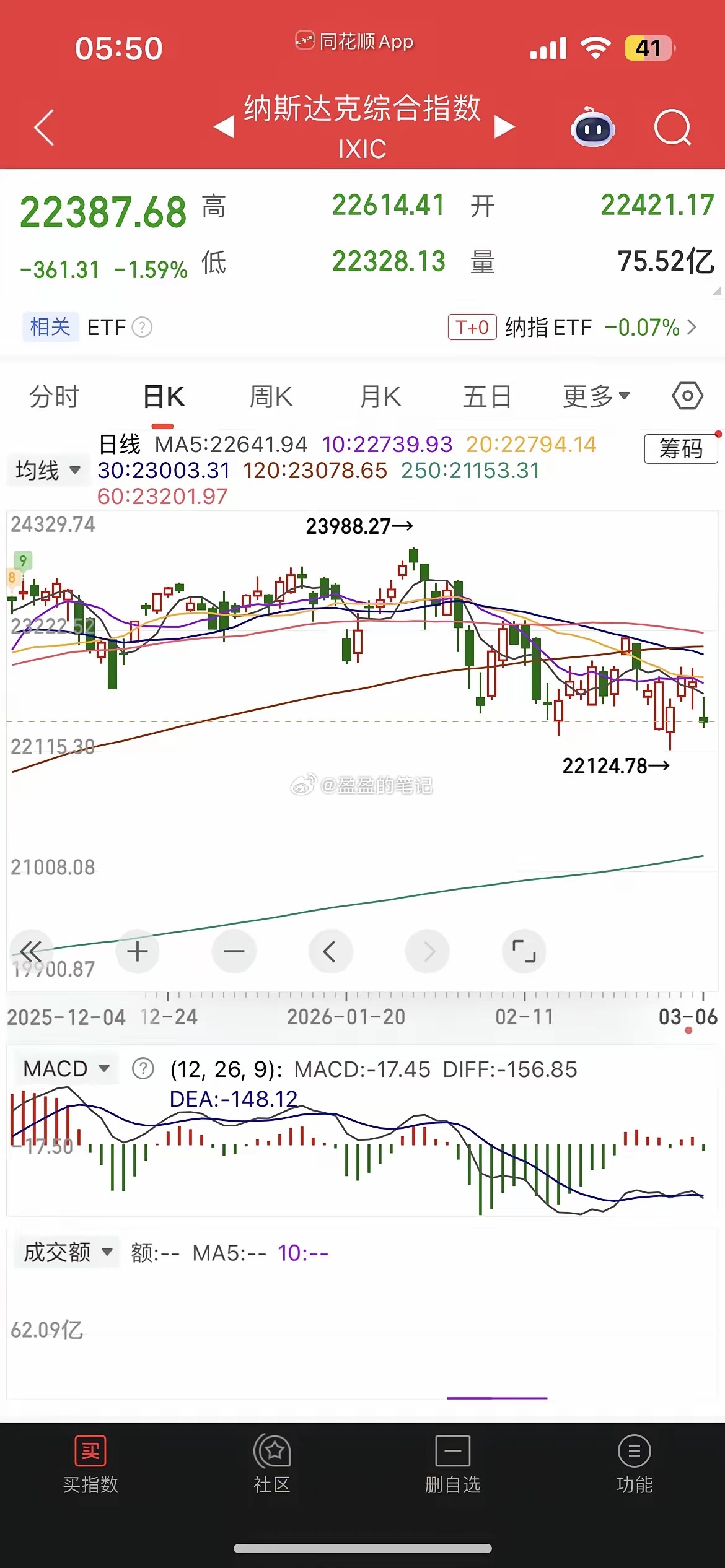725x1568 pixels.
Task: Change the MACD indicator dropdown
Action: pyautogui.click(x=66, y=1069)
